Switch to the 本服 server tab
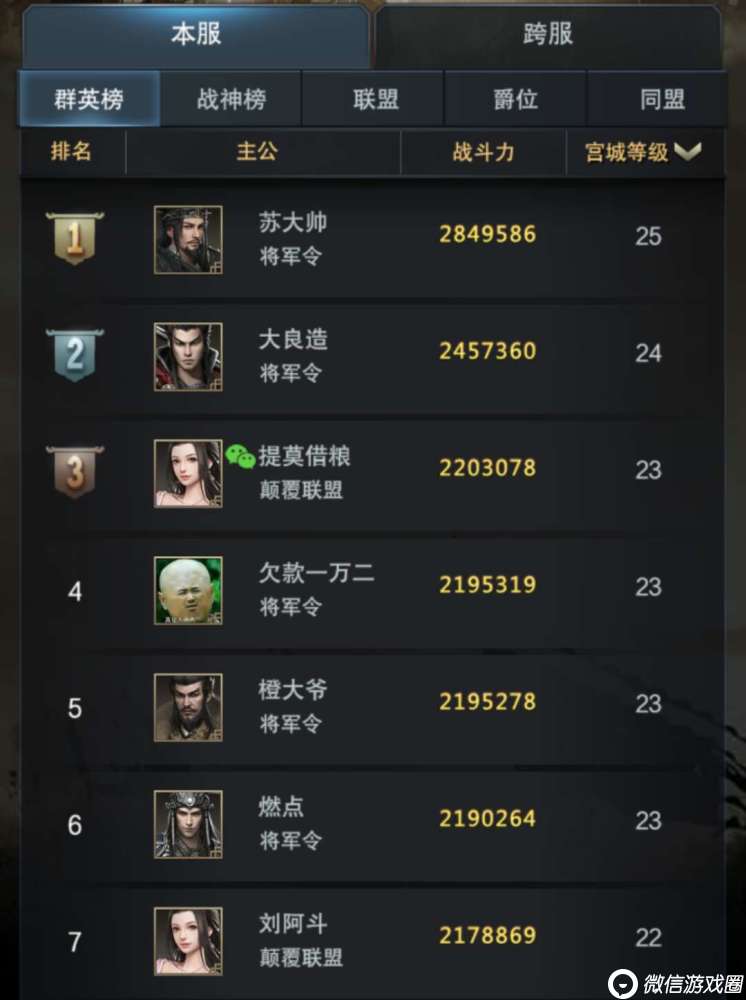The image size is (746, 1000). (x=195, y=35)
